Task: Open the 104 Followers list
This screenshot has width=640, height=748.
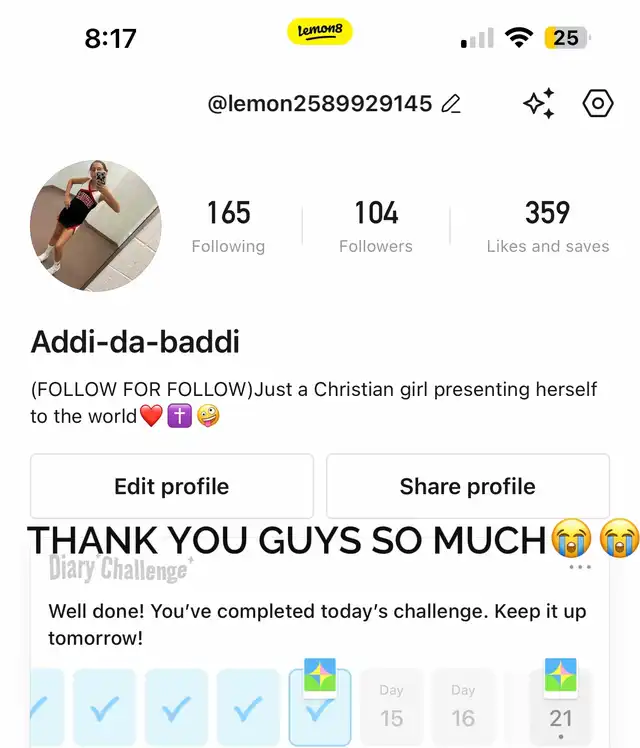Action: coord(376,226)
